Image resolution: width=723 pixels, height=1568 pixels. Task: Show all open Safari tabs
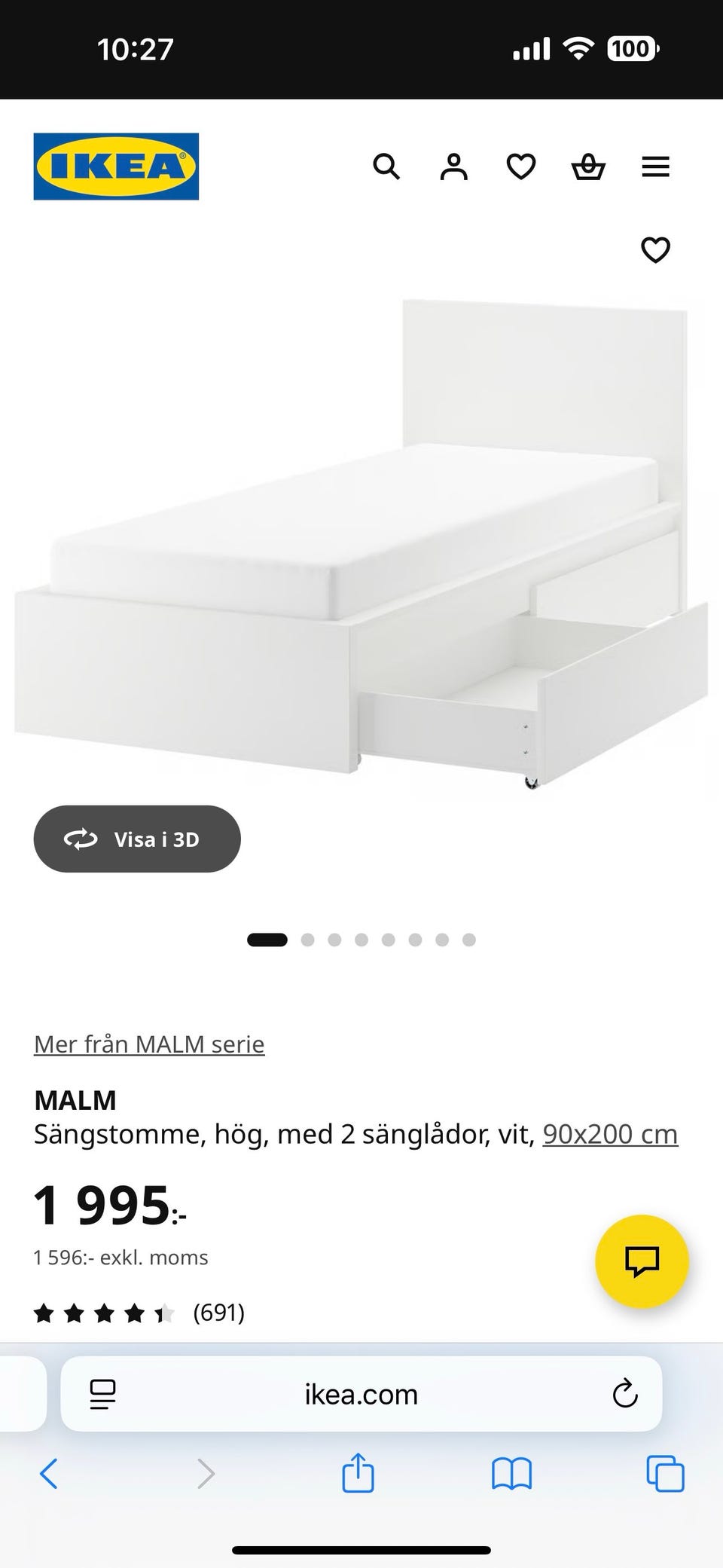click(x=665, y=1474)
